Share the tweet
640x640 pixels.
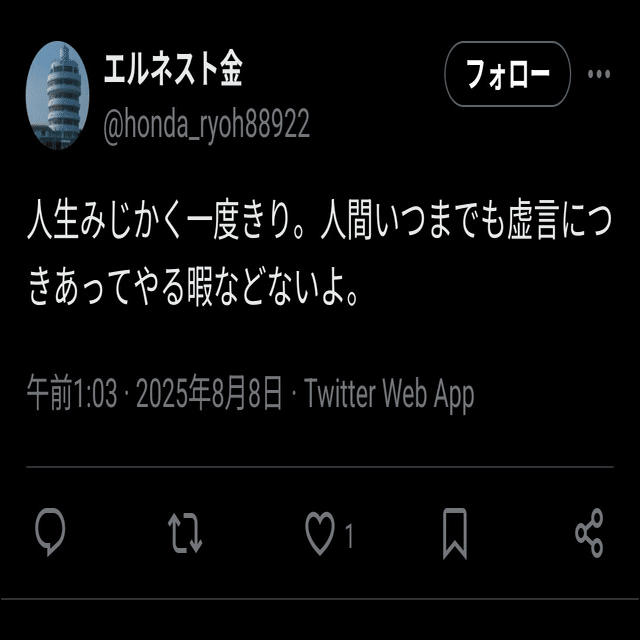click(x=589, y=532)
